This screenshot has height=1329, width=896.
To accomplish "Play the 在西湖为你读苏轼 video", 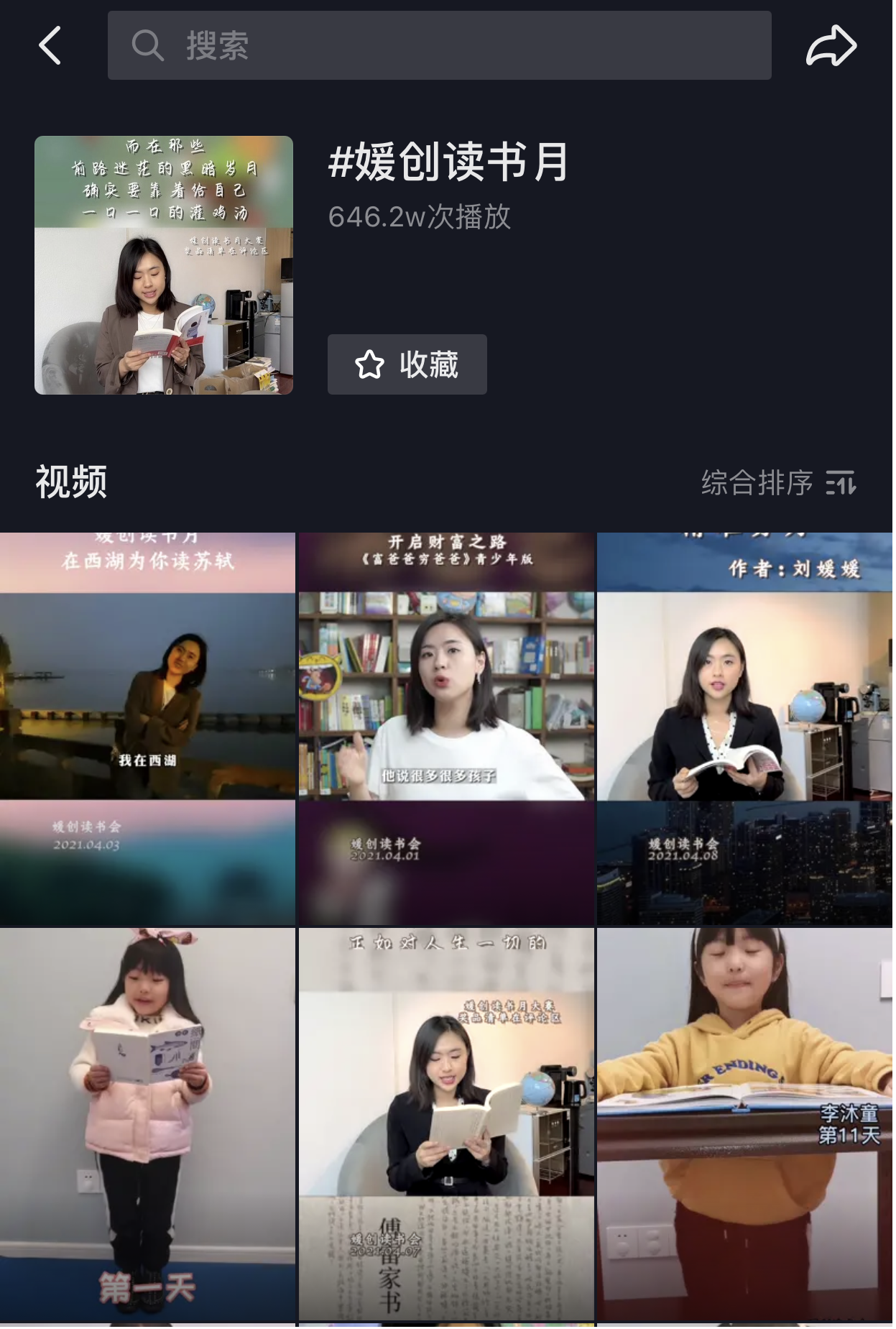I will (147, 727).
